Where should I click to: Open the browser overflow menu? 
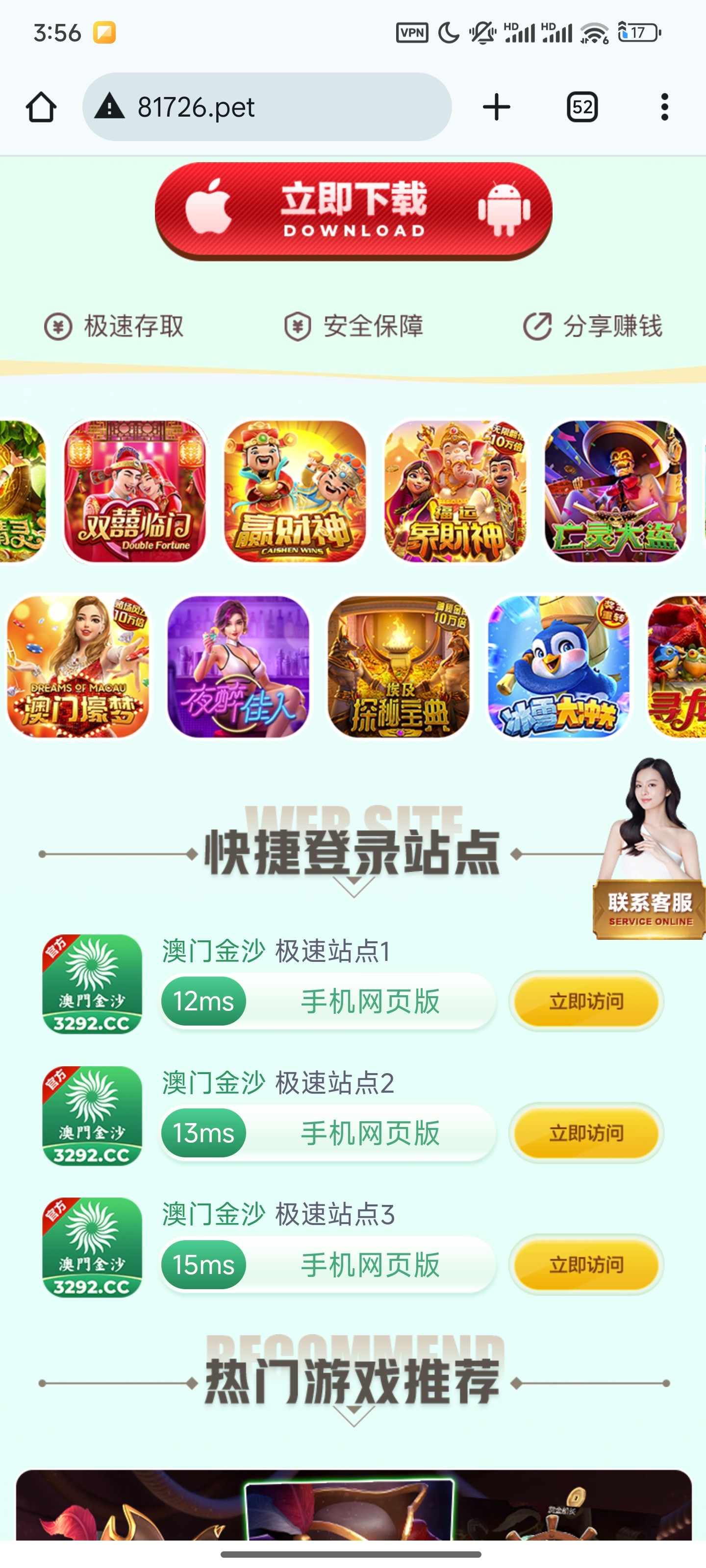click(664, 107)
